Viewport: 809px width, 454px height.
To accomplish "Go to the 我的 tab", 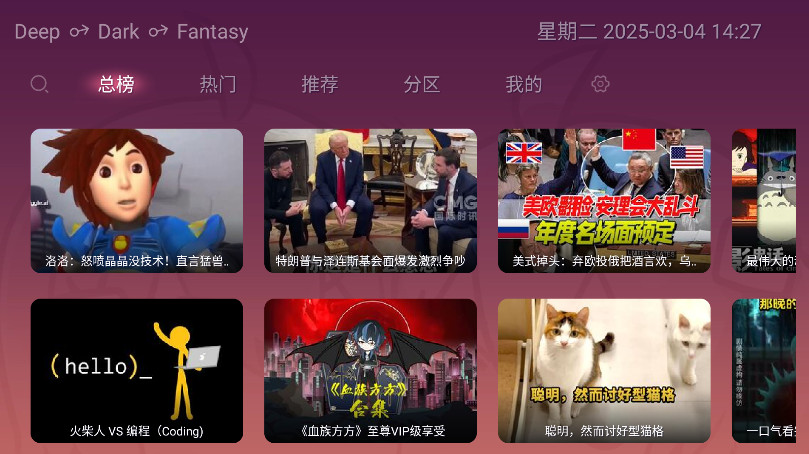I will coord(523,84).
